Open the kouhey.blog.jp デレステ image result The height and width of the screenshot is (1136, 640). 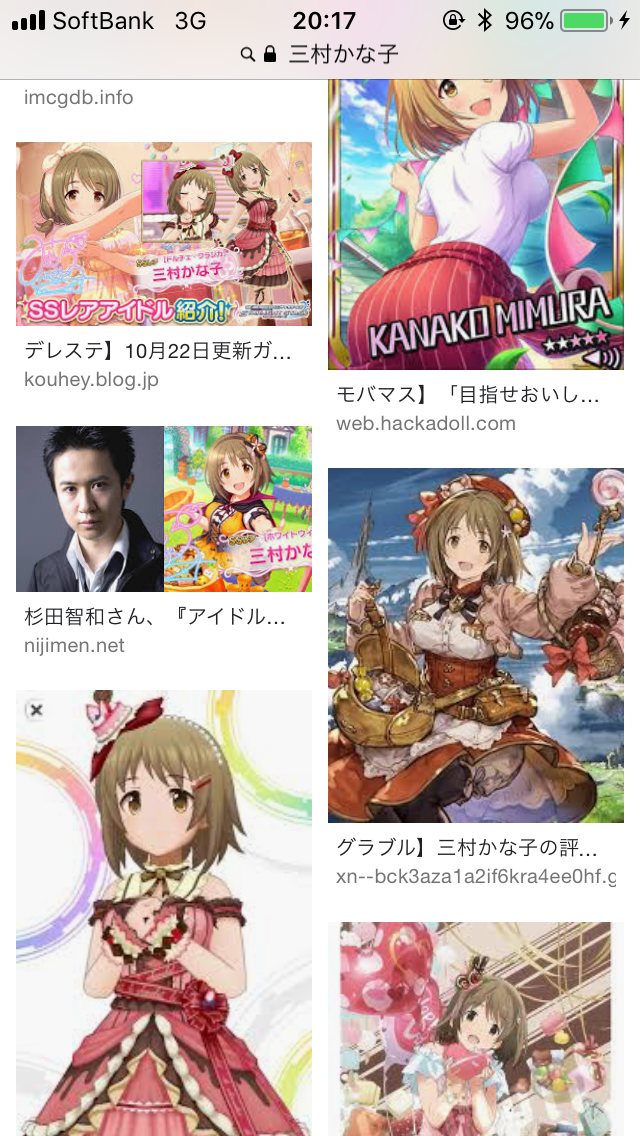tap(164, 233)
